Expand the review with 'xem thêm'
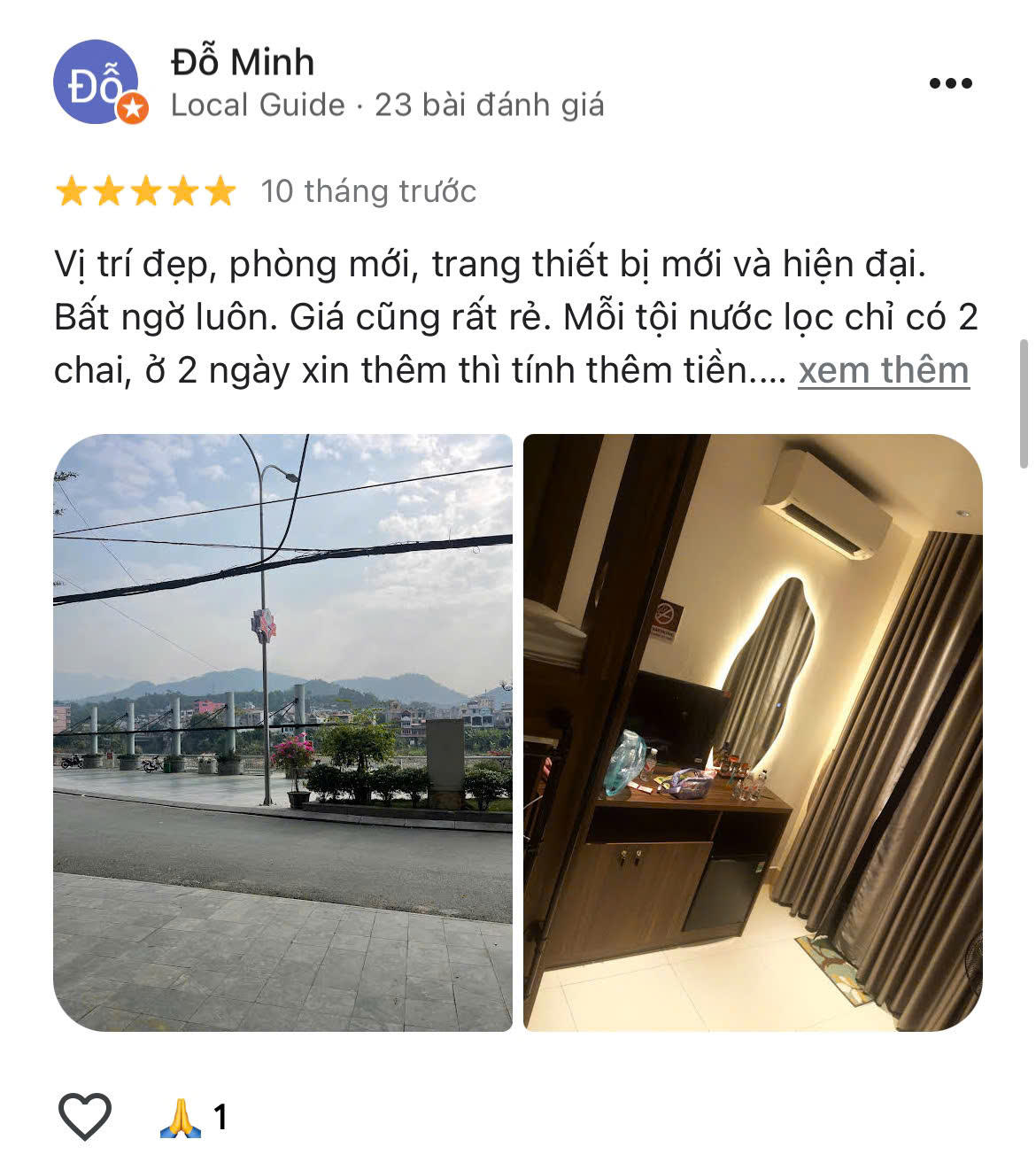The height and width of the screenshot is (1170, 1036). (x=883, y=370)
